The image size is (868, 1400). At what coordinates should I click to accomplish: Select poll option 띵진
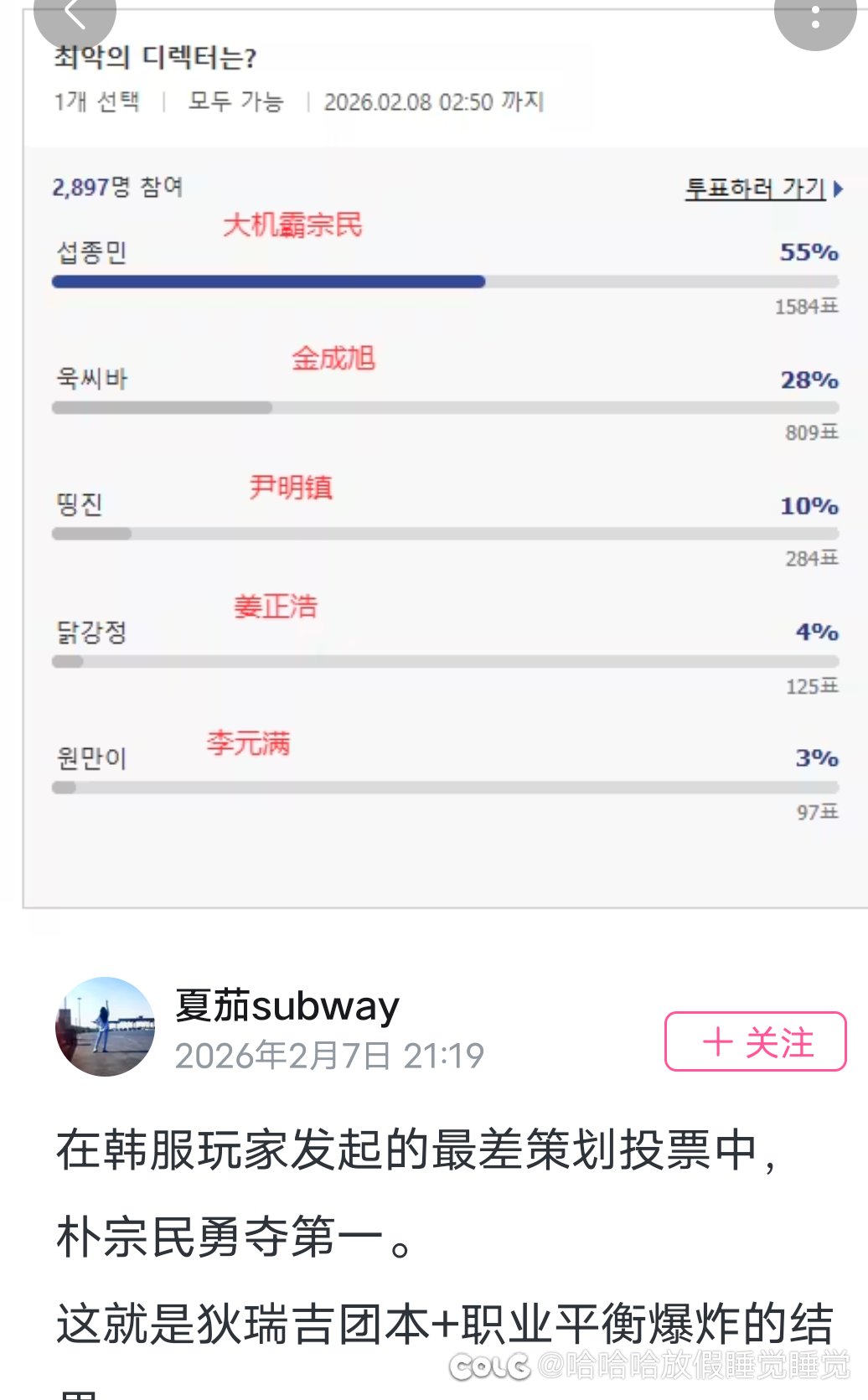pos(81,506)
